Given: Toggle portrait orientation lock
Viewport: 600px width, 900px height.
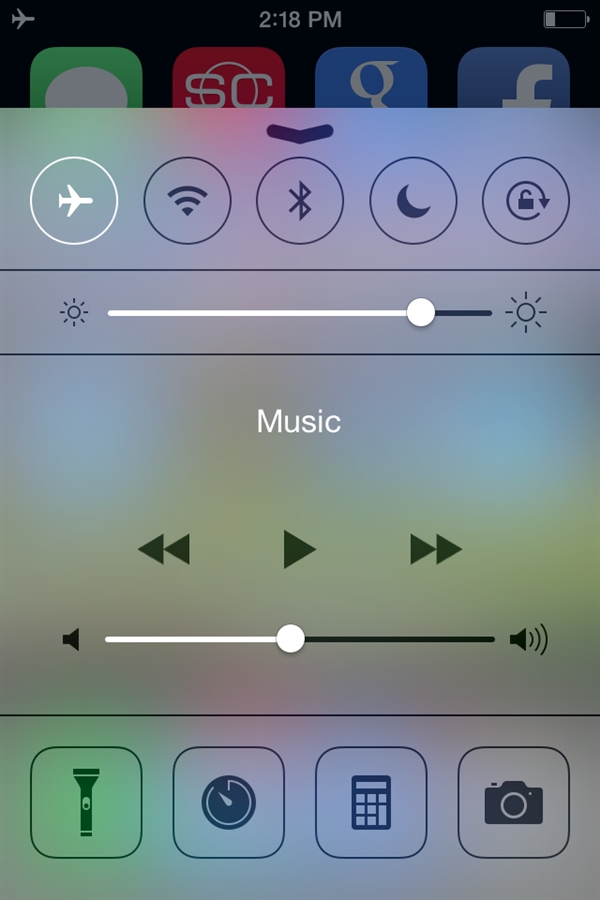Looking at the screenshot, I should (526, 201).
